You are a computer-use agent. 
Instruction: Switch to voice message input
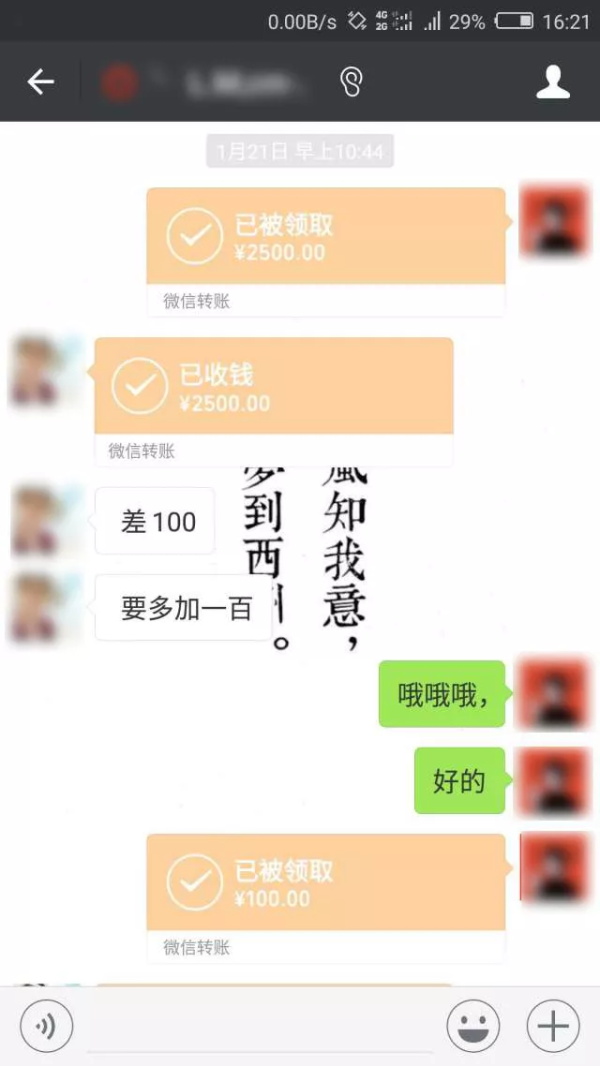(x=47, y=1026)
